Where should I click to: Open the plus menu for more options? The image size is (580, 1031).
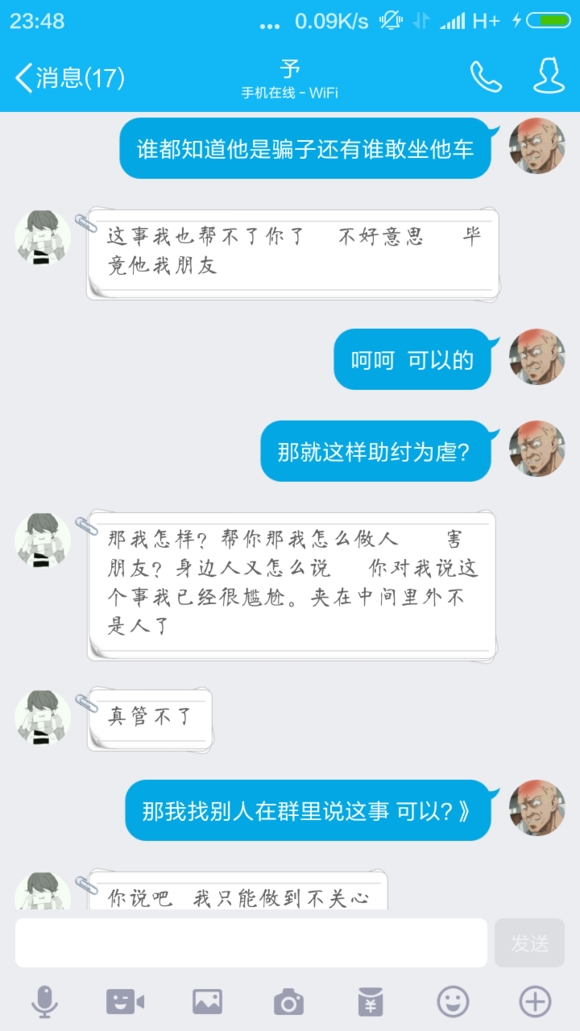coord(535,1002)
